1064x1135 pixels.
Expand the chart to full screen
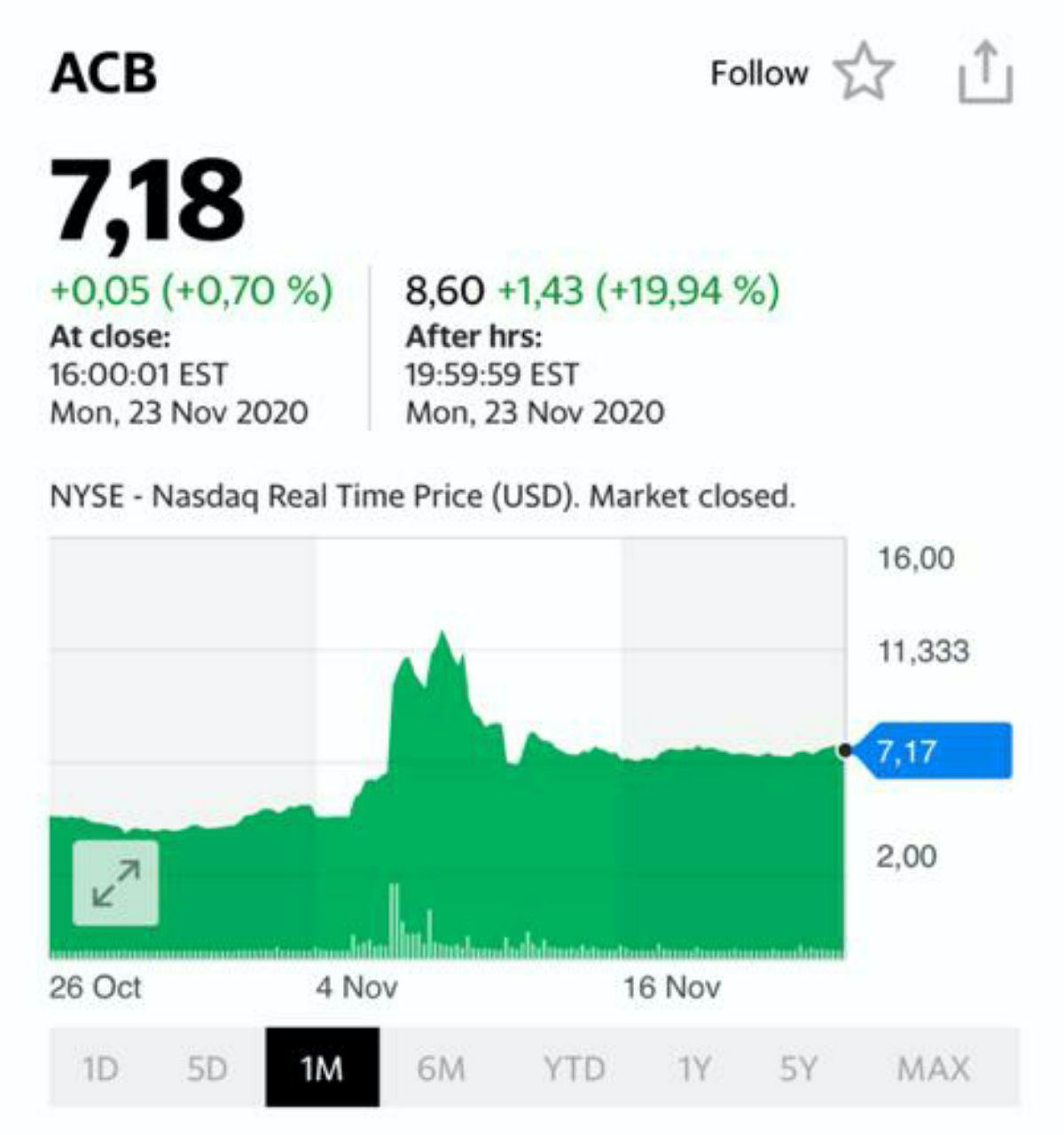pos(115,882)
